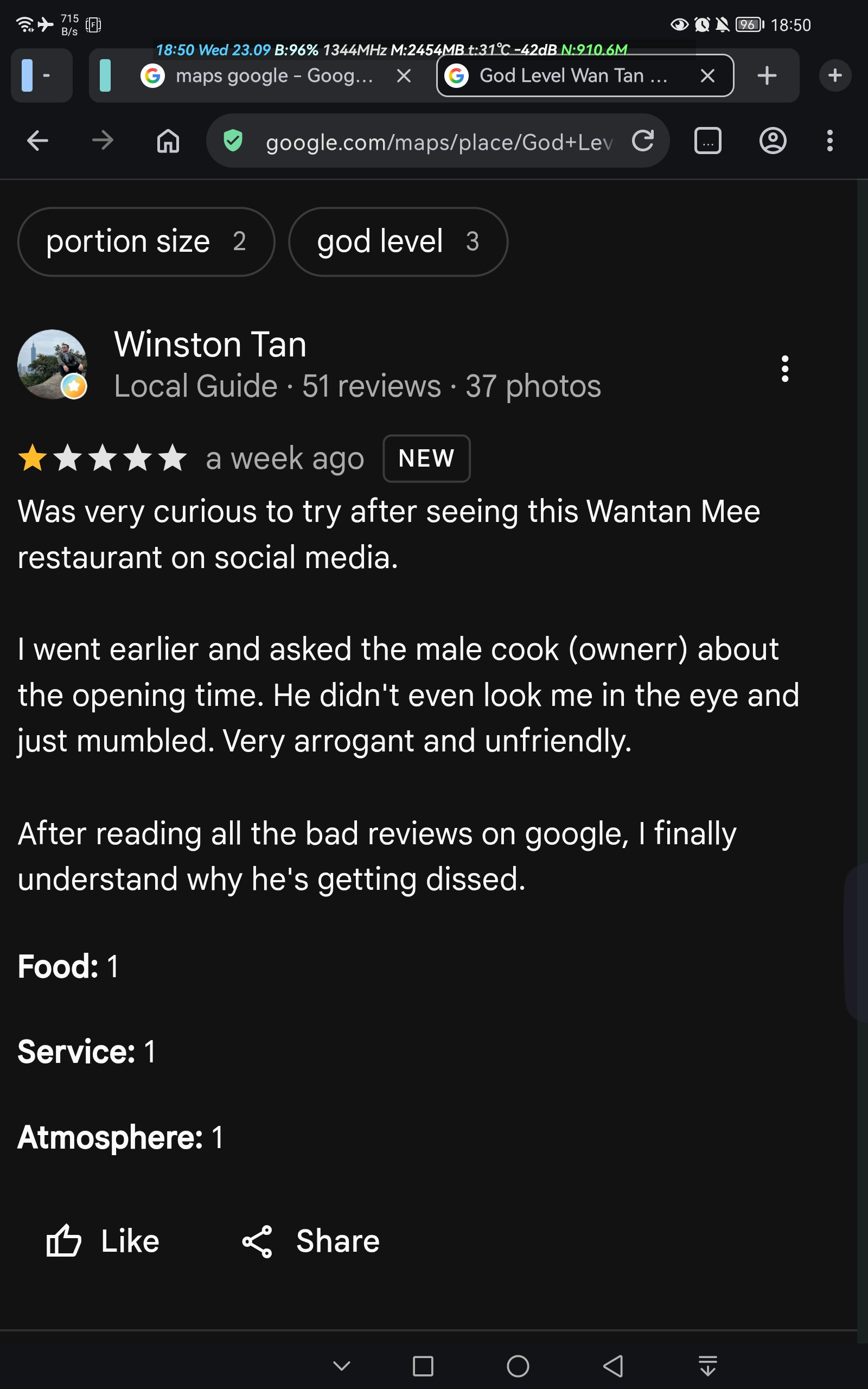Open the options menu for Winston Tan's review
The height and width of the screenshot is (1389, 868).
[x=785, y=368]
